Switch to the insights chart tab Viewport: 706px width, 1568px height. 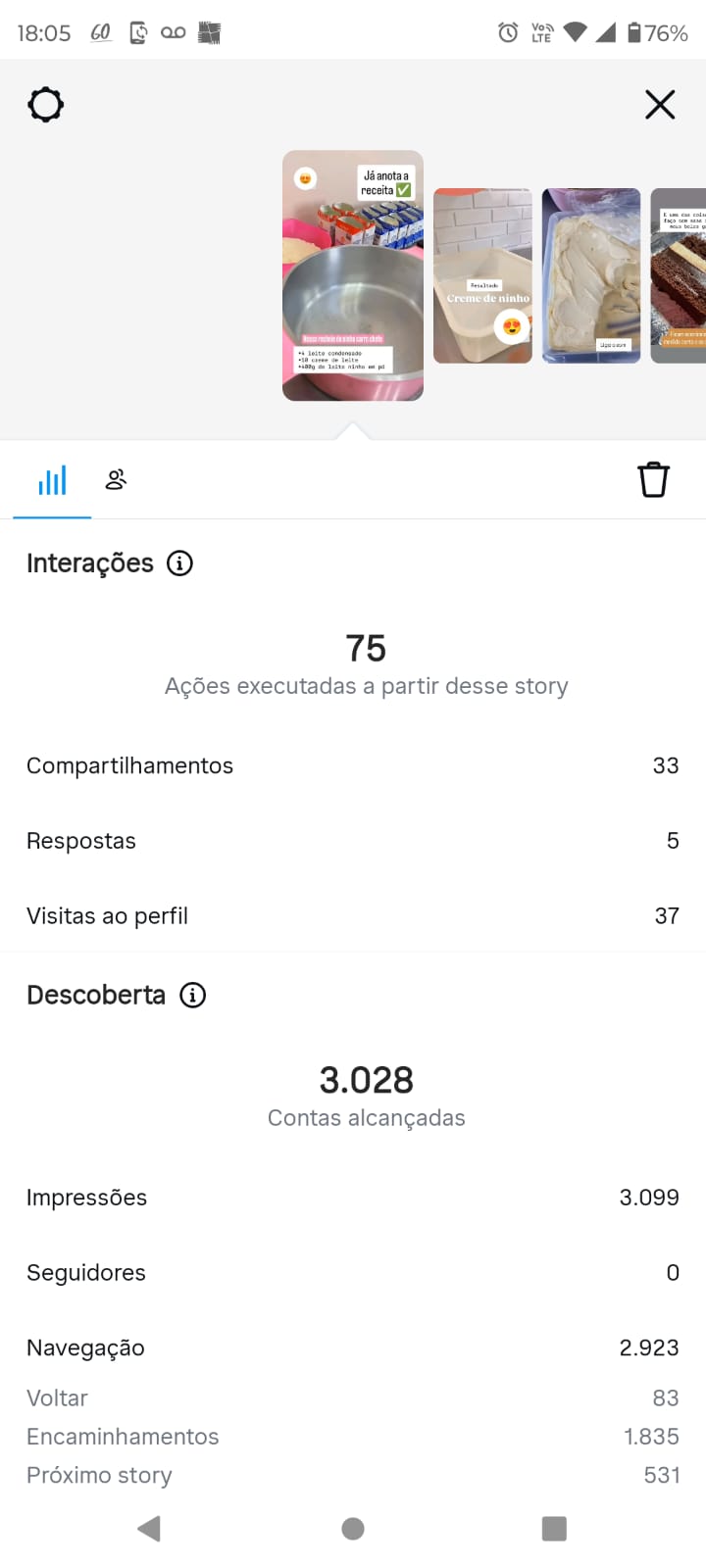(52, 480)
